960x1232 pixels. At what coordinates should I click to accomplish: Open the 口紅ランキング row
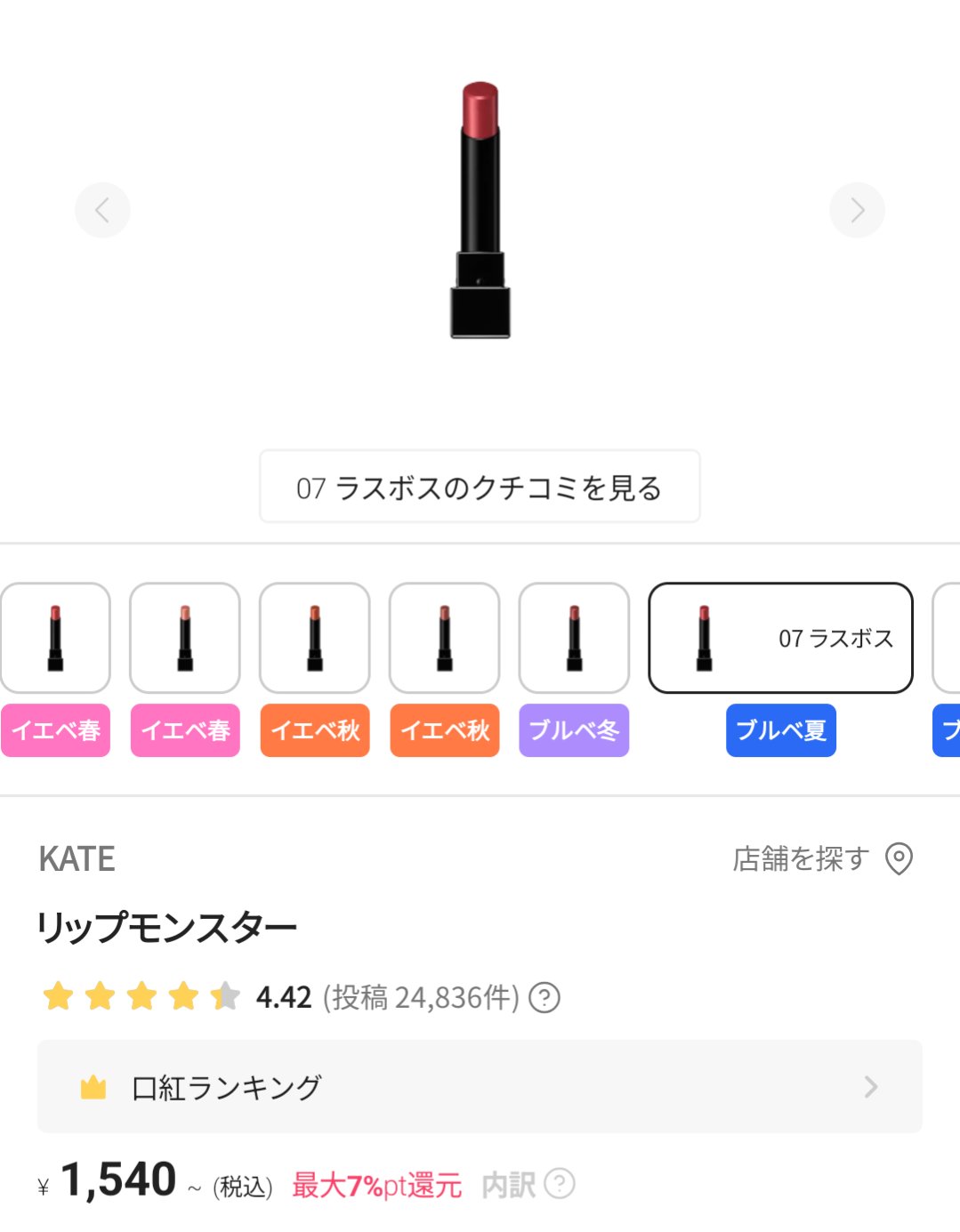480,1086
